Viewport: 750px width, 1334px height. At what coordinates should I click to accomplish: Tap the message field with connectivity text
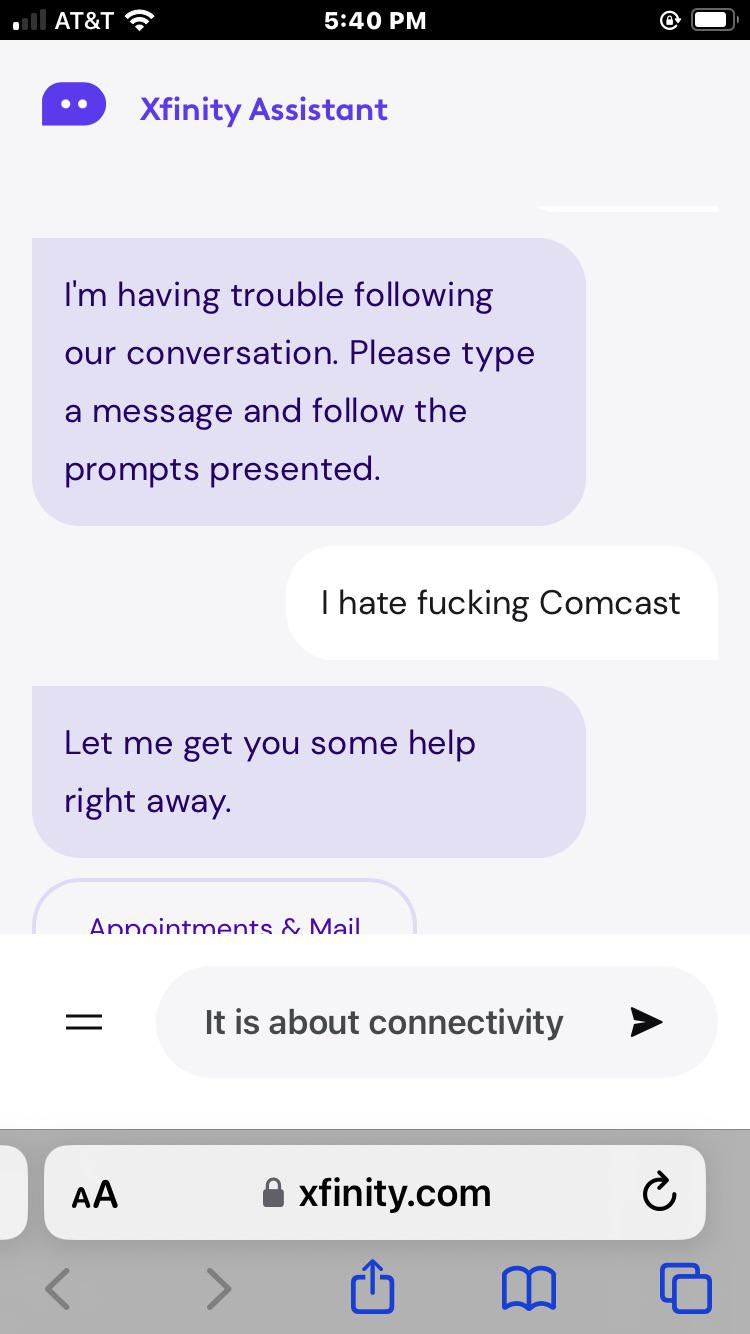pyautogui.click(x=384, y=1022)
